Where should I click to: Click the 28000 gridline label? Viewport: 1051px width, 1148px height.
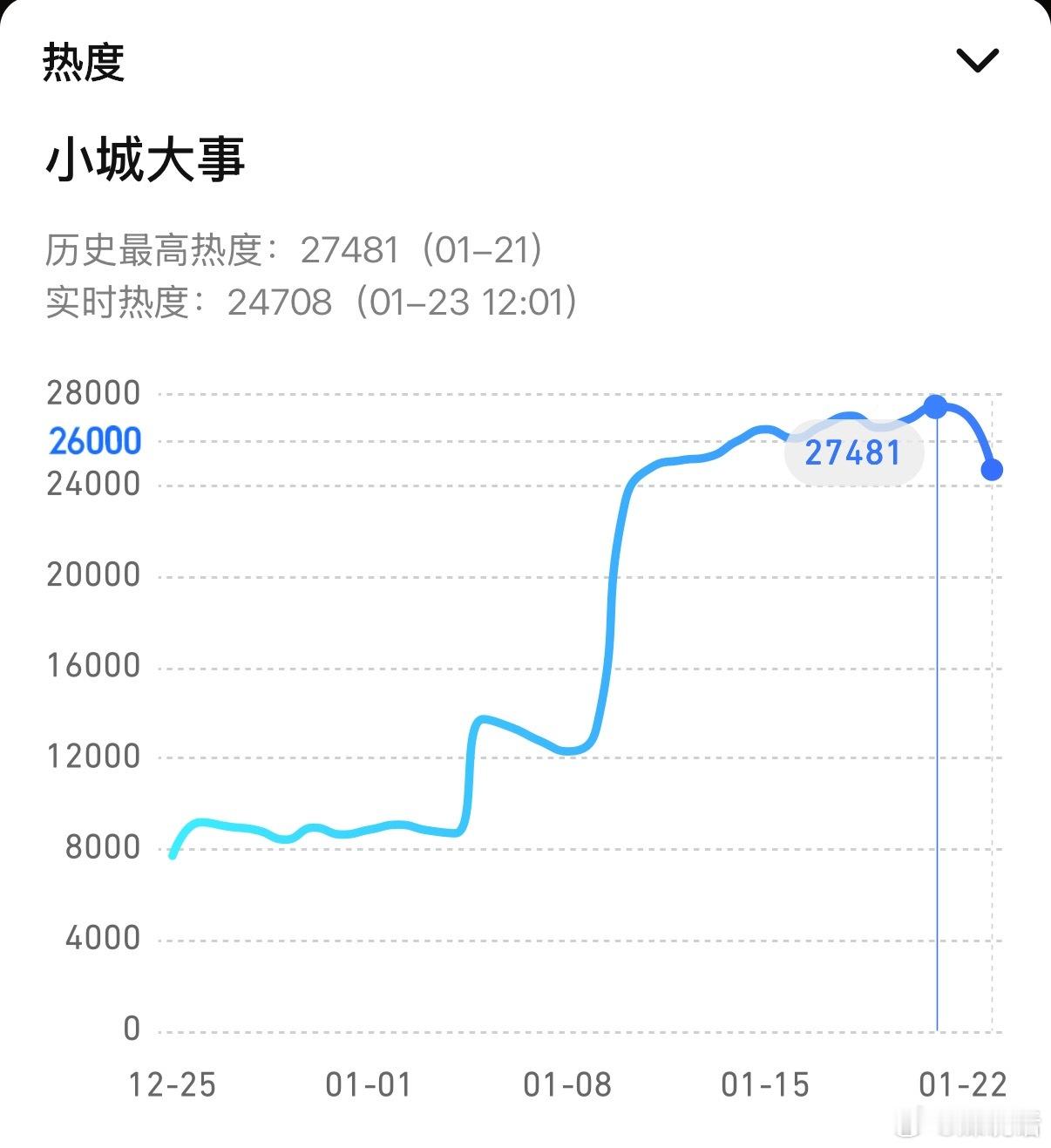(96, 391)
